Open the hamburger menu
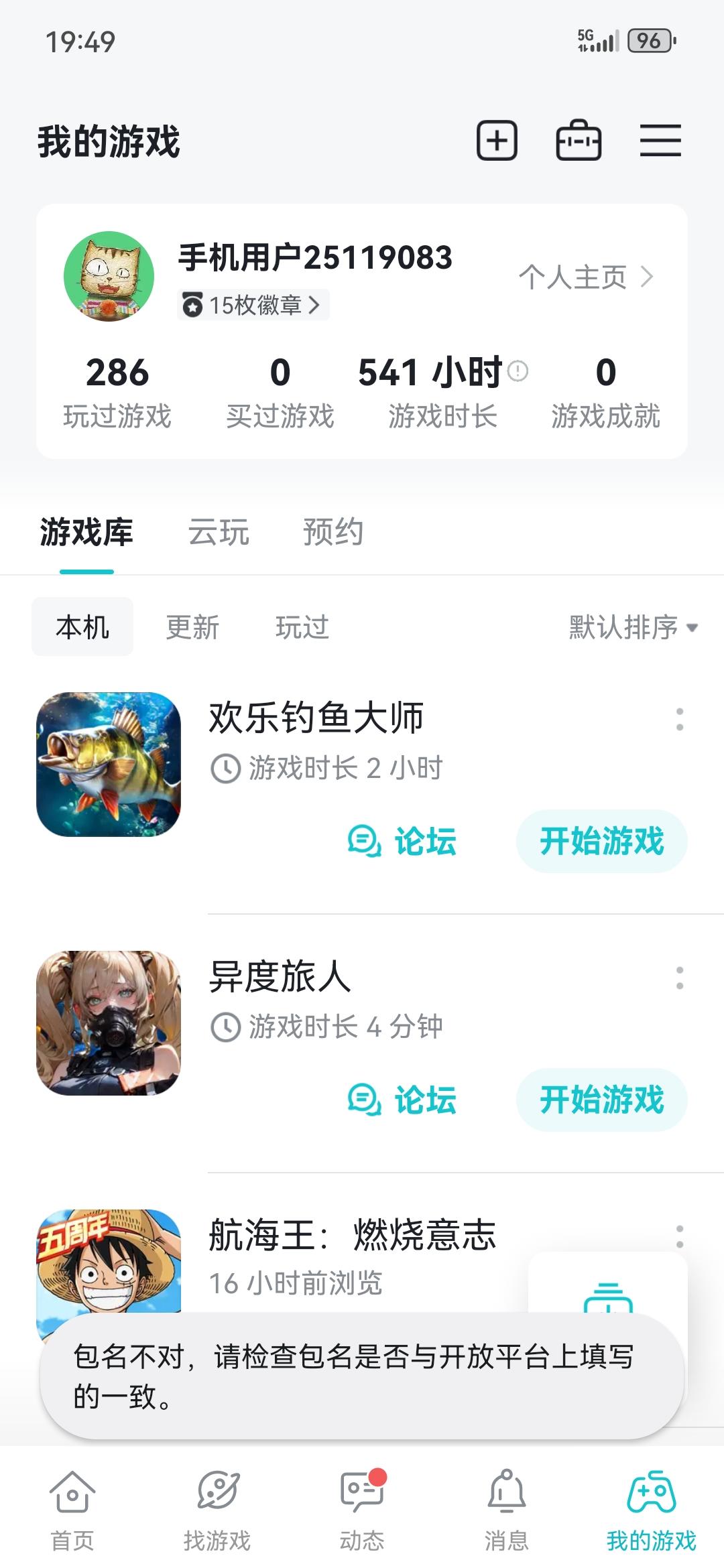724x1568 pixels. point(660,141)
